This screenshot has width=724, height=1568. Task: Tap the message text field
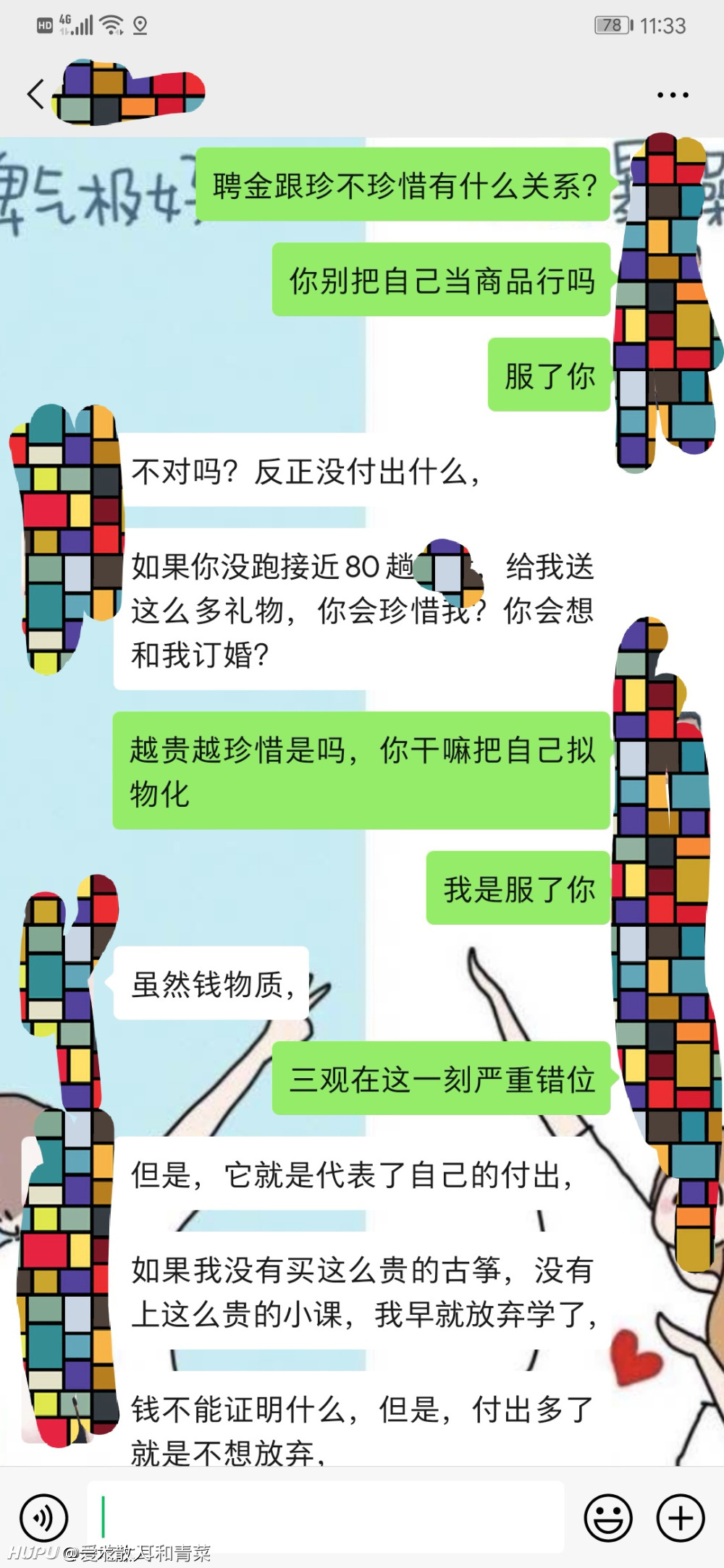[326, 1517]
